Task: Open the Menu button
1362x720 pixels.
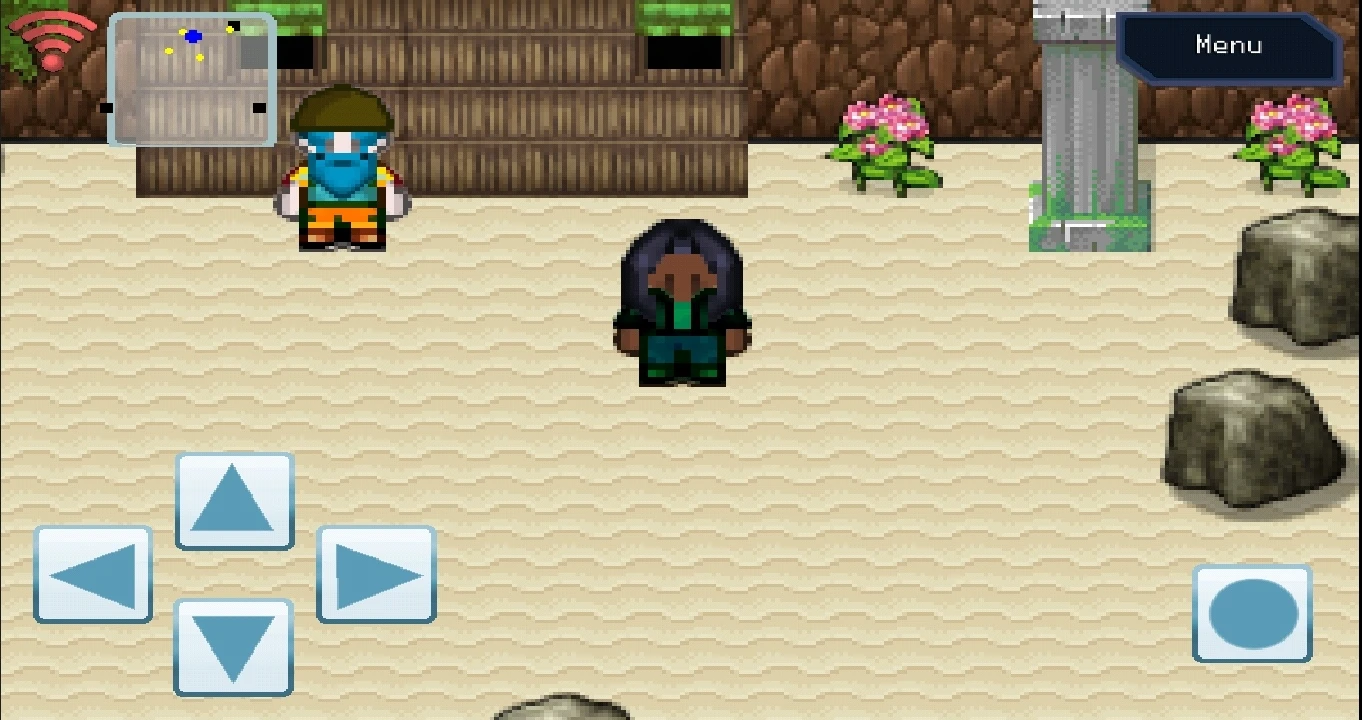Action: (x=1228, y=46)
